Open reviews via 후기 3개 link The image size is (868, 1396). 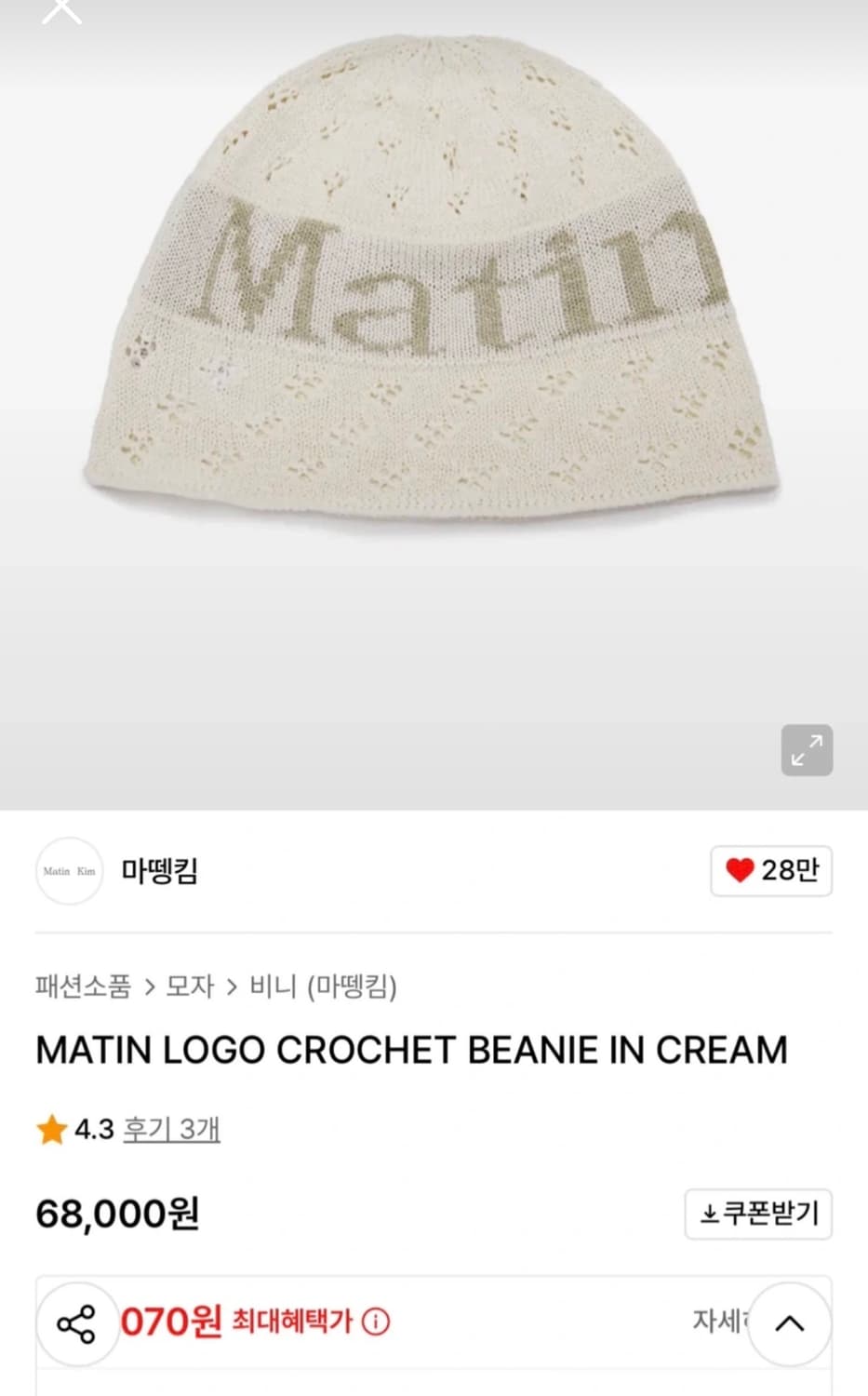click(170, 1129)
